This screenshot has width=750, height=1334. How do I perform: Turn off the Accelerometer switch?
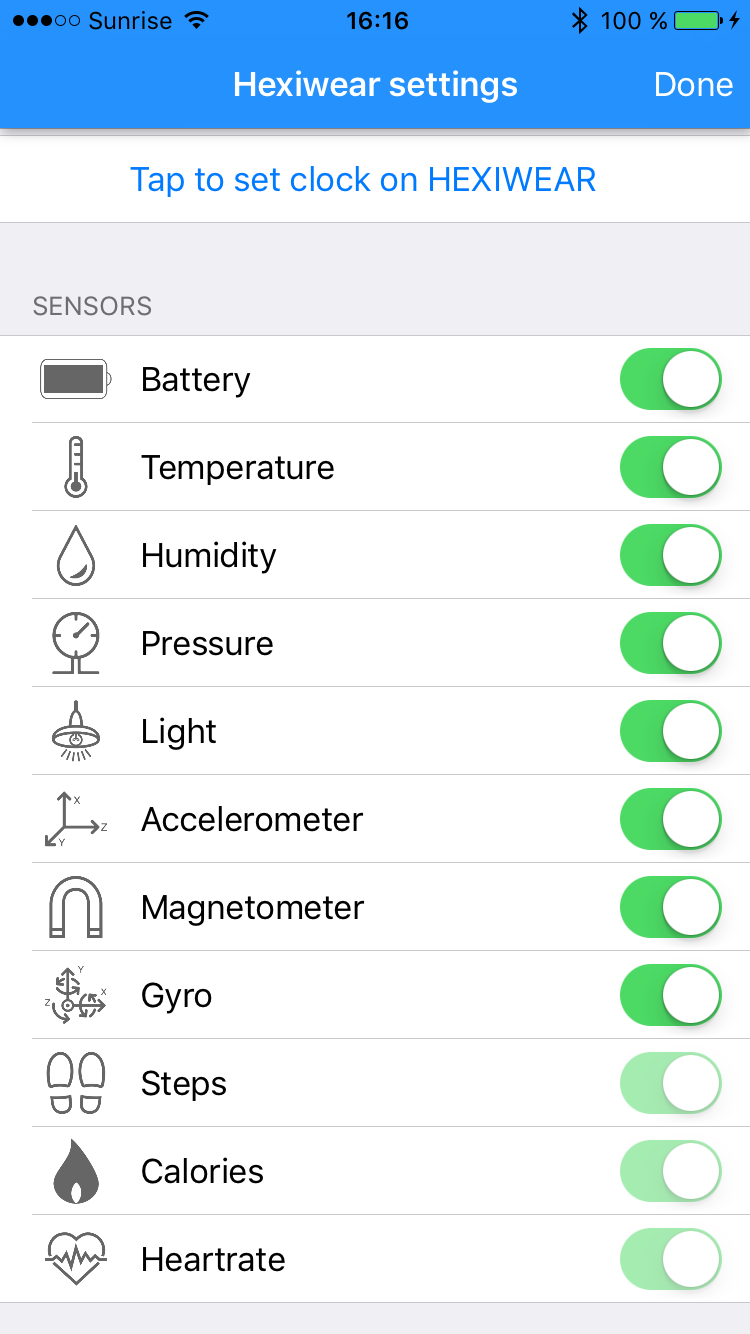670,820
